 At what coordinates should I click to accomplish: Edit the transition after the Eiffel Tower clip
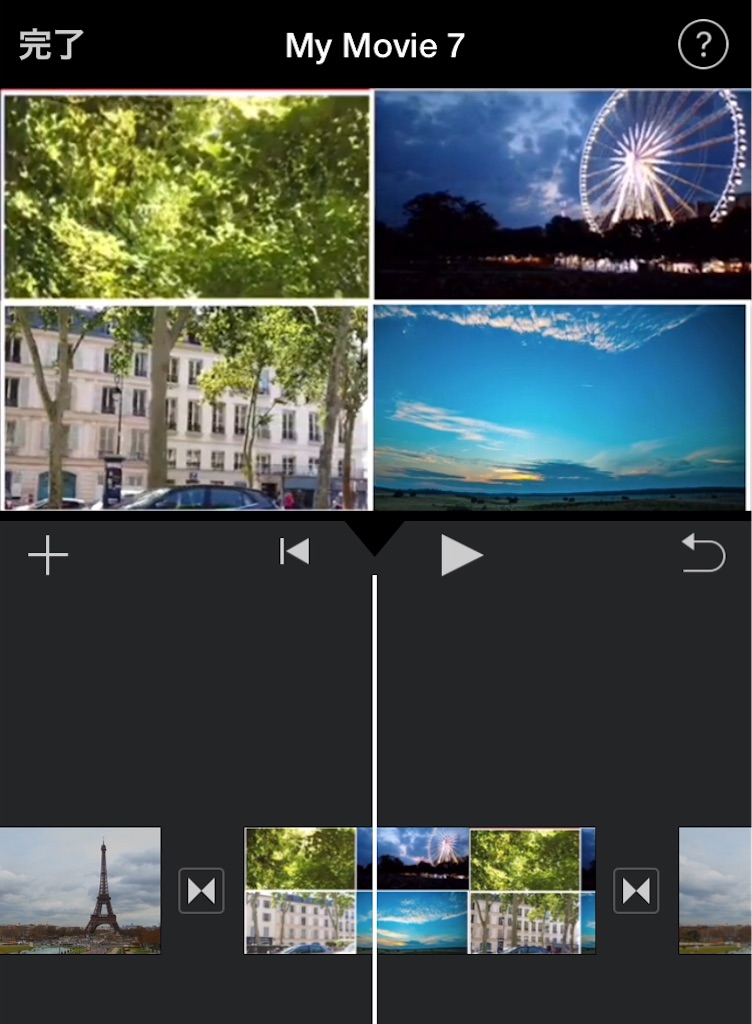pos(201,890)
